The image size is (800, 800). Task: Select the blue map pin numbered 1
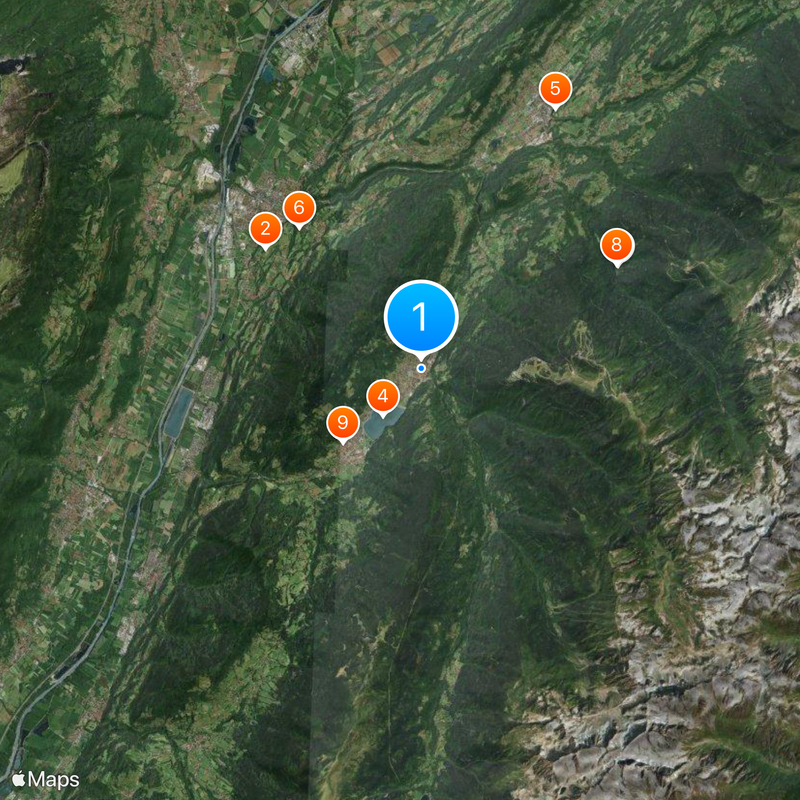click(421, 317)
